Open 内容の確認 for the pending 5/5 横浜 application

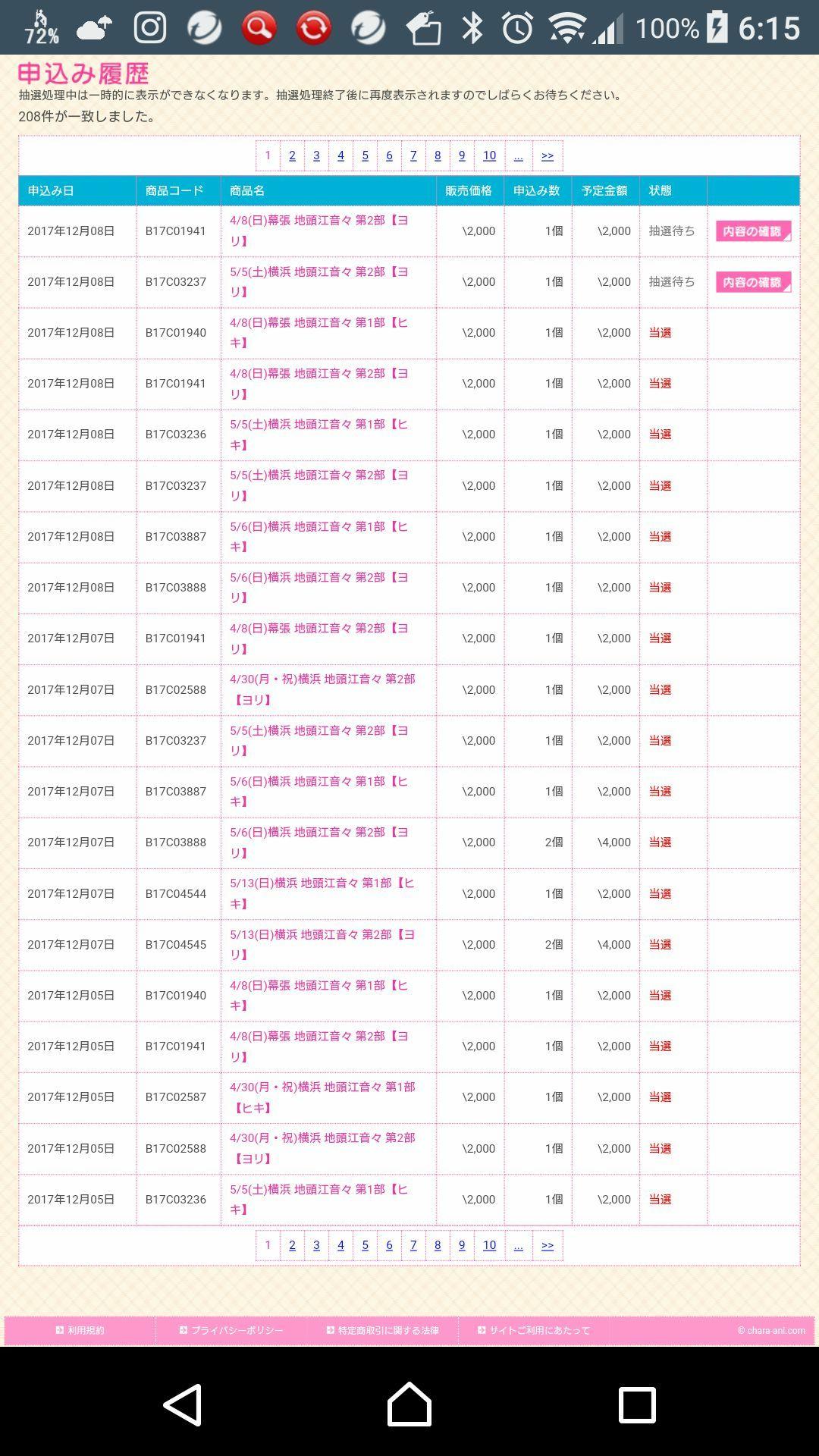pos(753,282)
